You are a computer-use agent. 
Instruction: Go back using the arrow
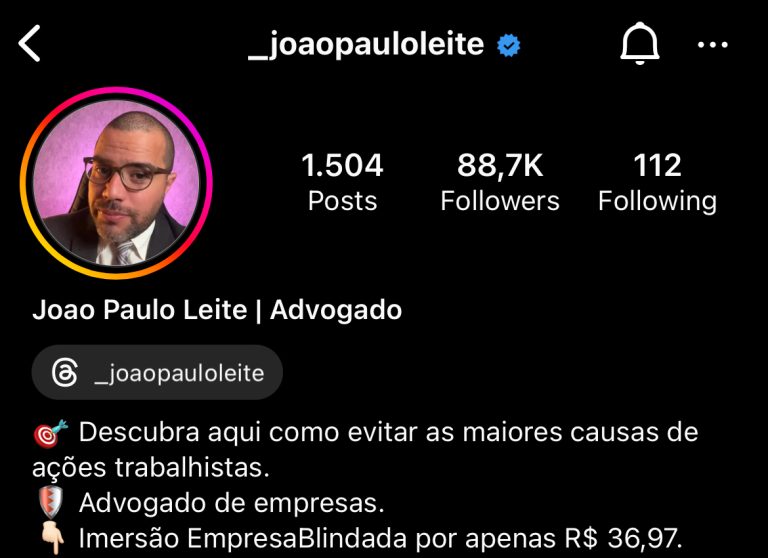pos(31,44)
